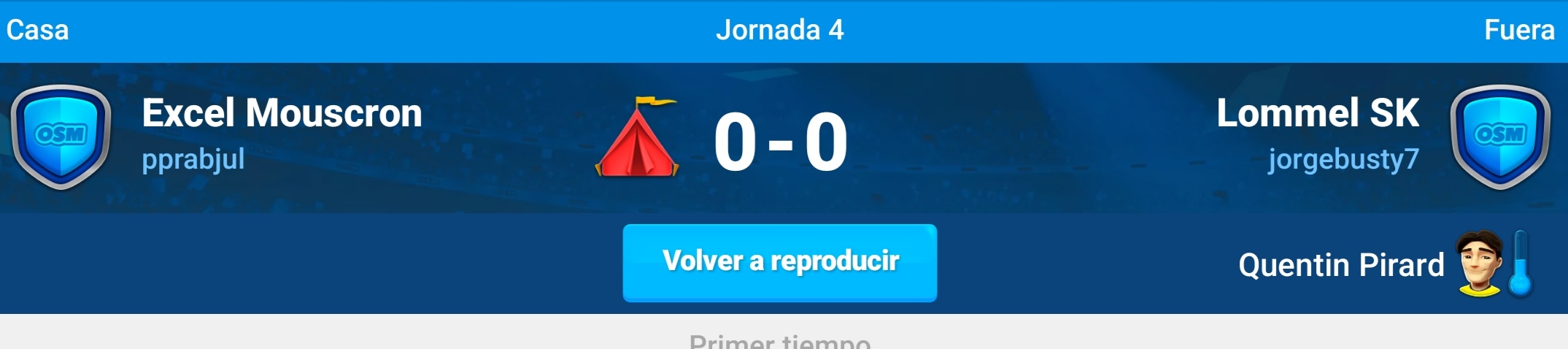Image resolution: width=1568 pixels, height=349 pixels.
Task: Tap the Volver a reproducir button
Action: (x=779, y=263)
